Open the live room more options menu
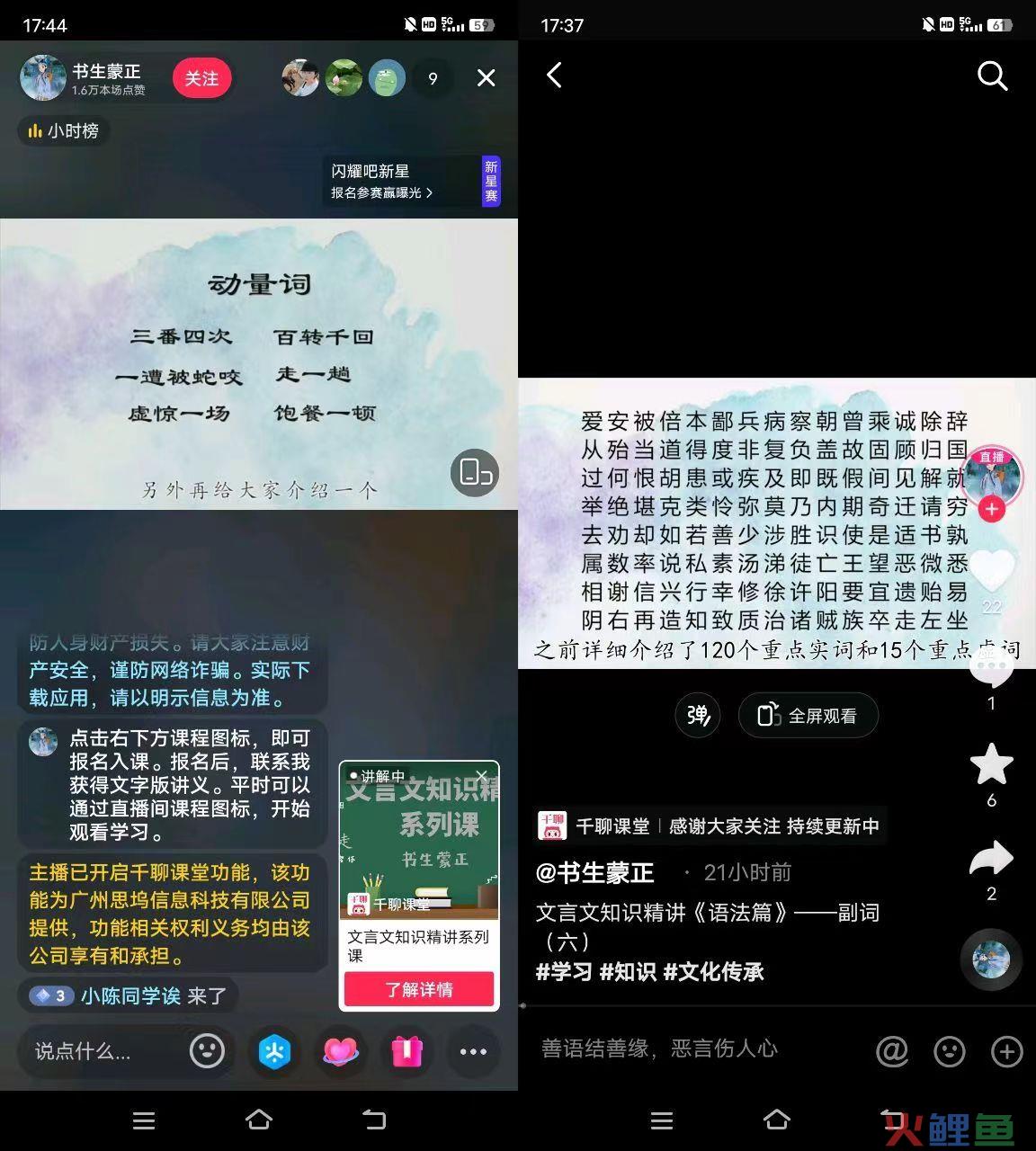This screenshot has height=1151, width=1036. click(473, 1050)
